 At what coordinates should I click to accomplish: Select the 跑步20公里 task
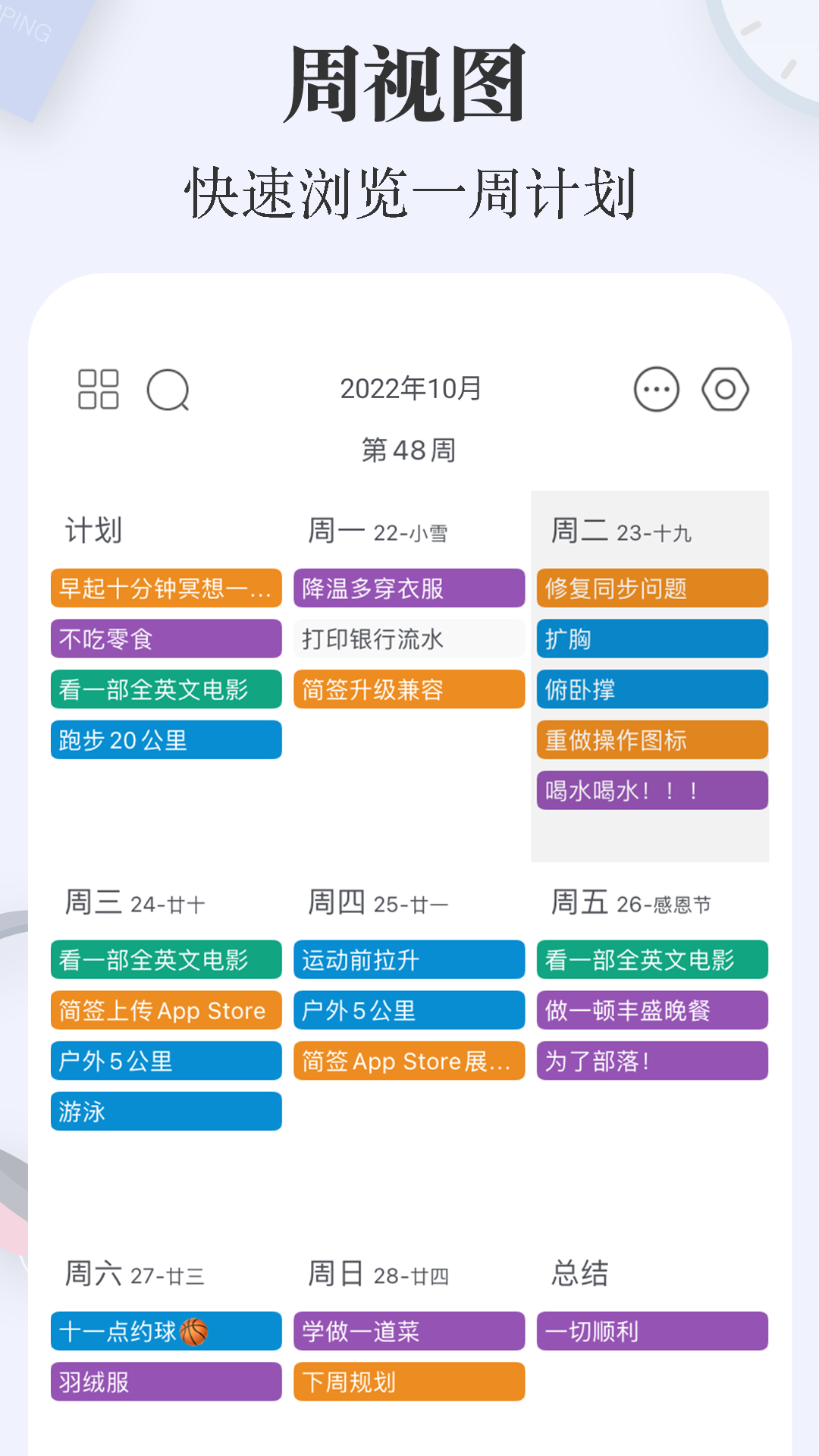coord(165,739)
